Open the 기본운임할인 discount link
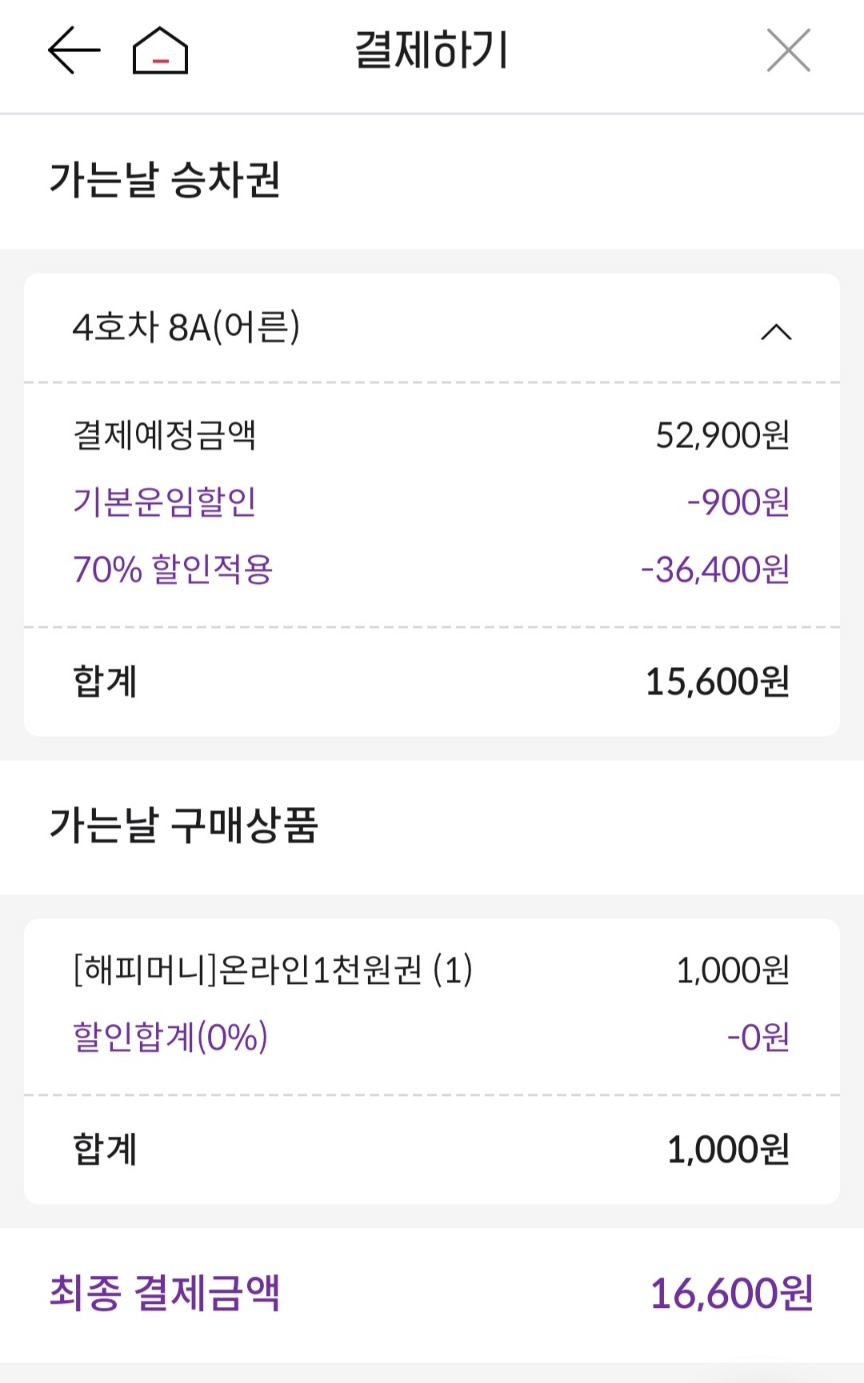 point(165,503)
